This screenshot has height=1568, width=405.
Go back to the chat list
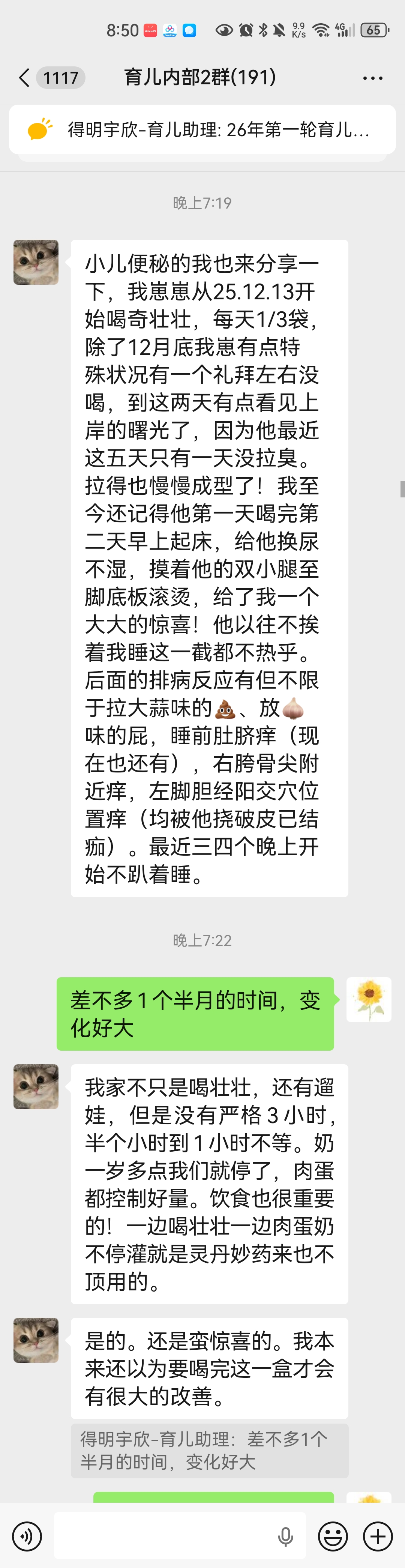(x=24, y=78)
